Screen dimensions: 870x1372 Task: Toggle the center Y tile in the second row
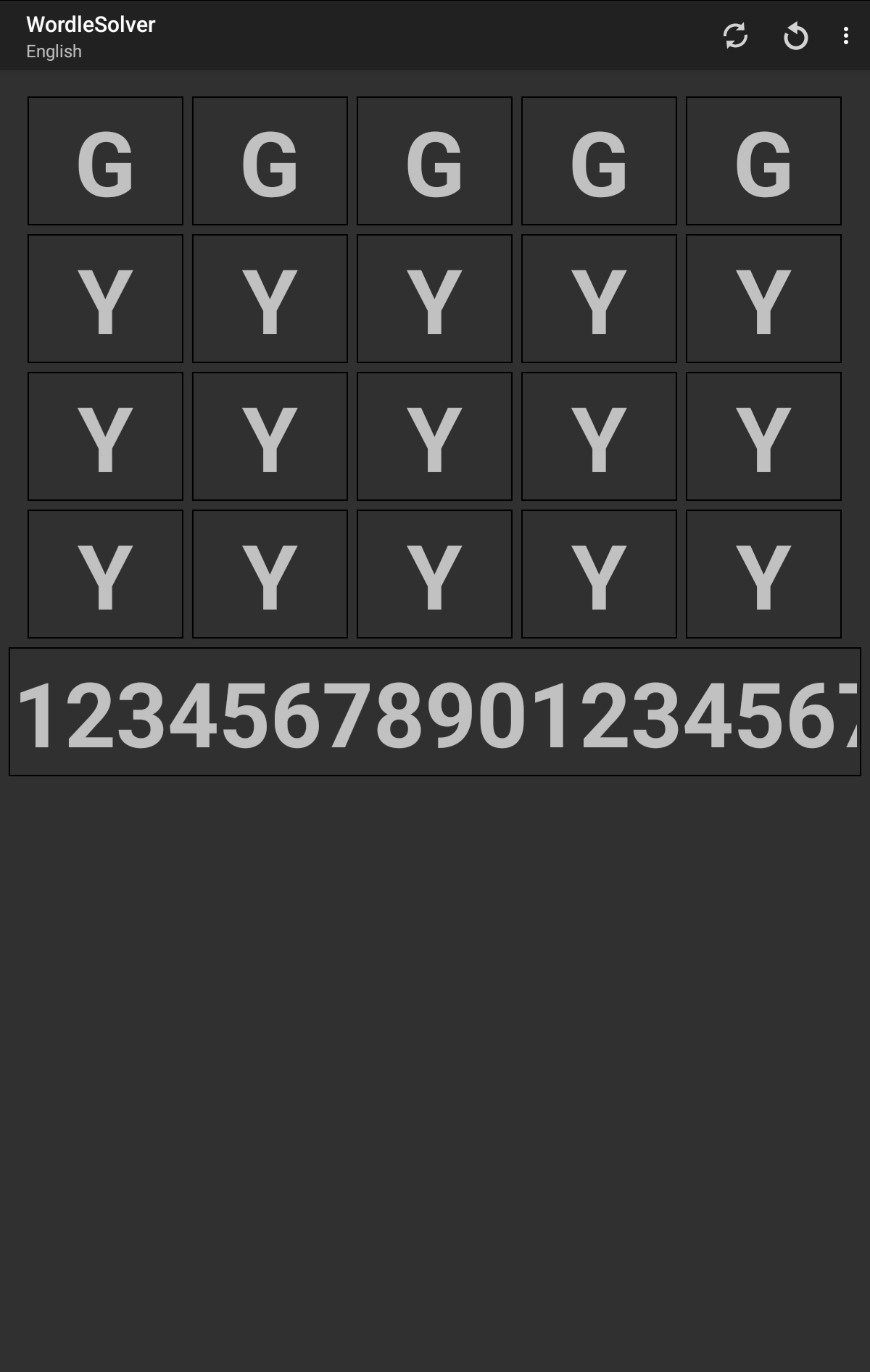point(434,296)
